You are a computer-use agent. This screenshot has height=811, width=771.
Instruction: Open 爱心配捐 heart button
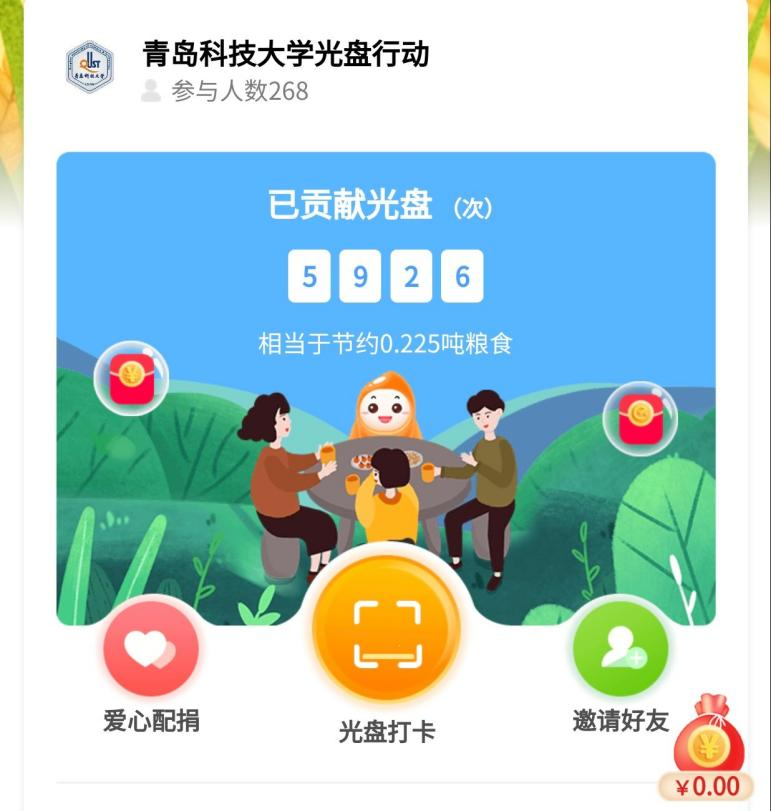point(151,649)
